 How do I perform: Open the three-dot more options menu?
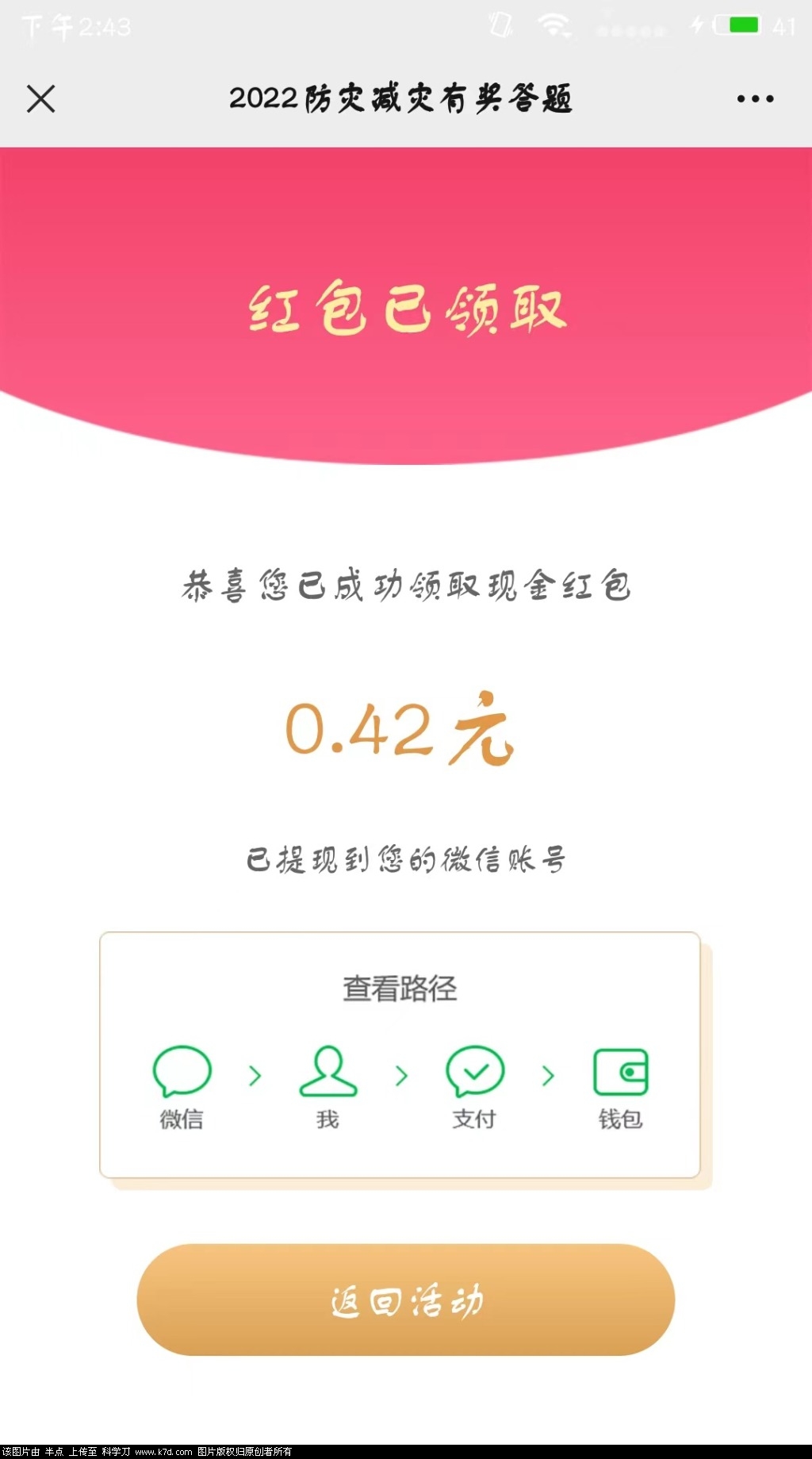(750, 98)
